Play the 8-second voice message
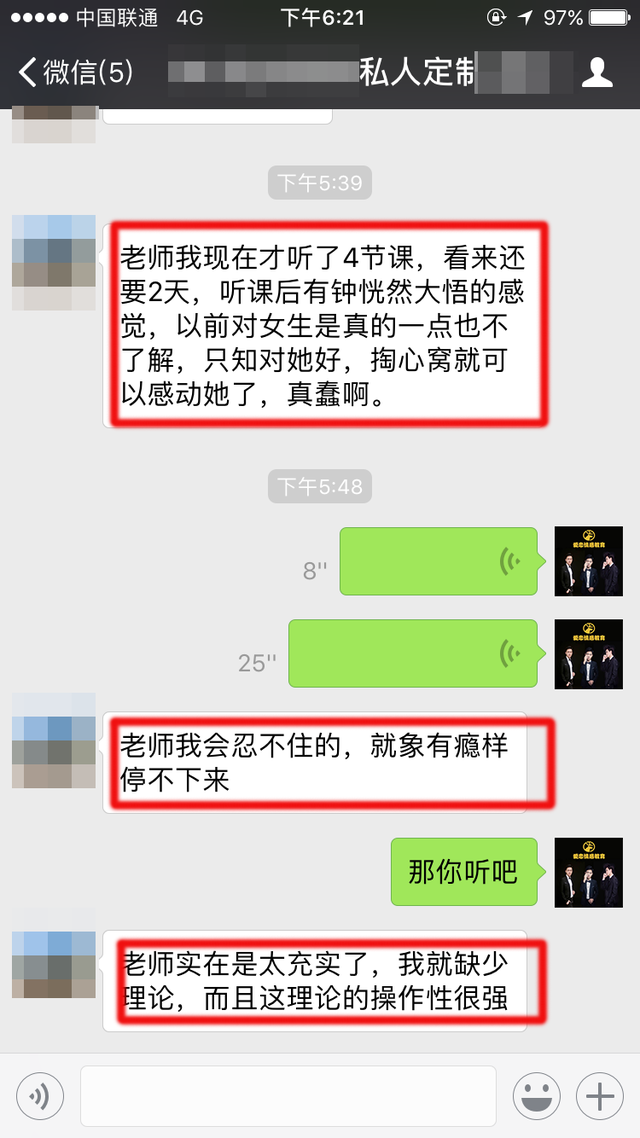This screenshot has height=1138, width=640. (440, 562)
